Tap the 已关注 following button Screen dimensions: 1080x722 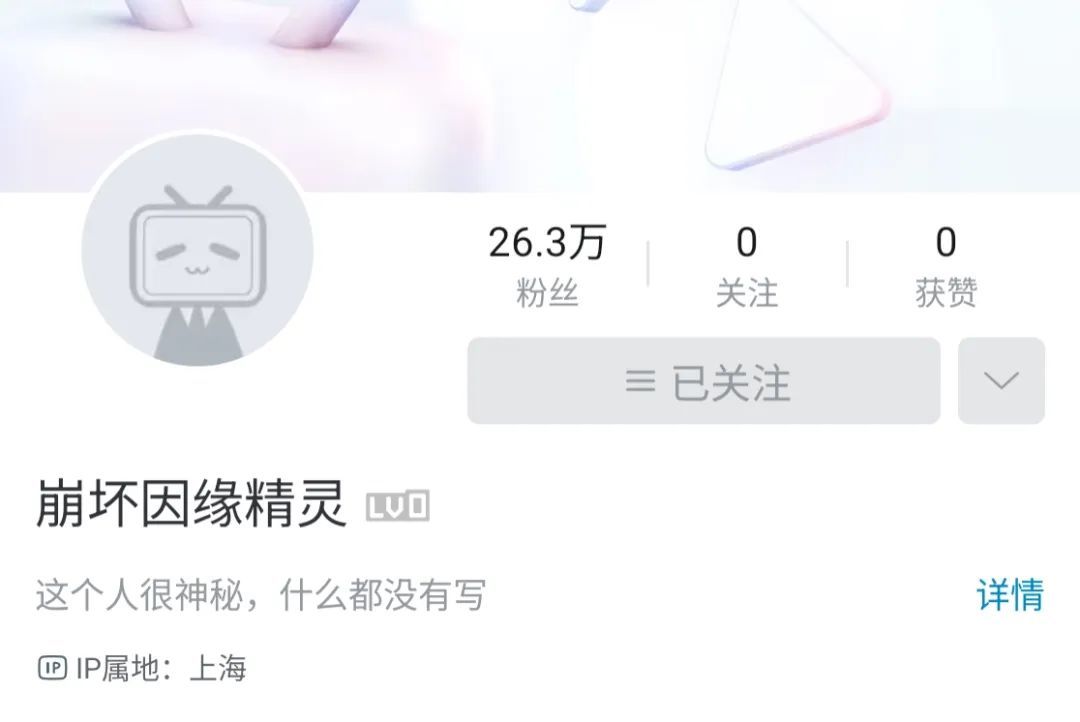click(x=703, y=381)
